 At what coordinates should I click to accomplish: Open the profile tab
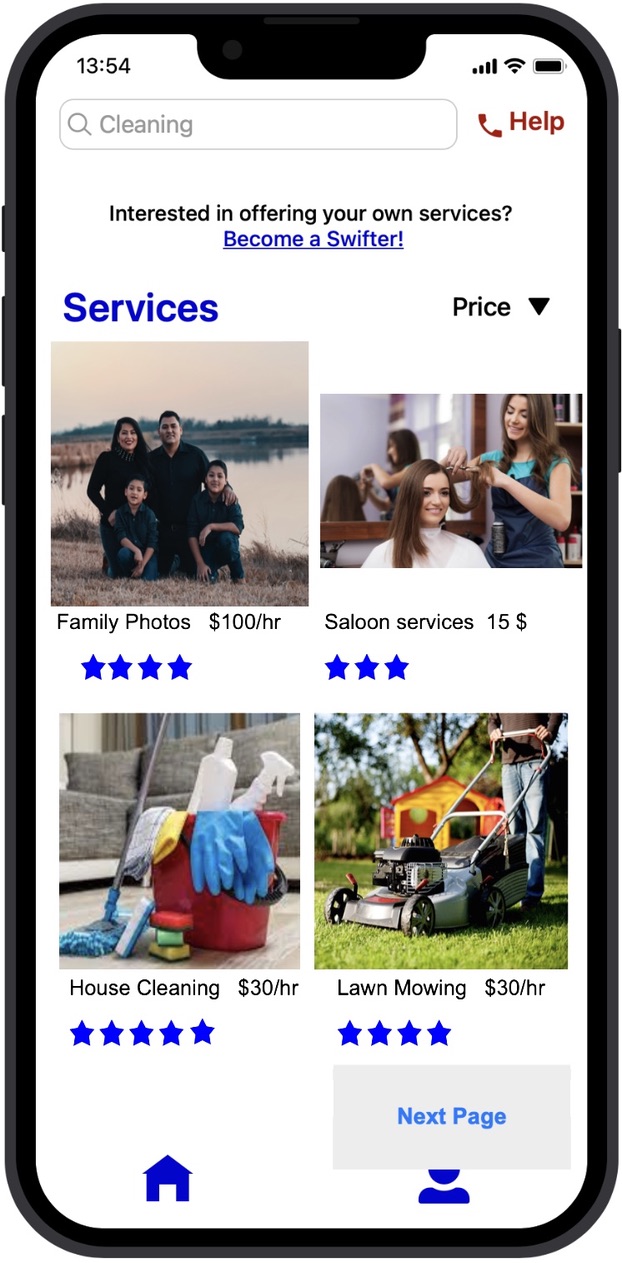[x=444, y=1186]
